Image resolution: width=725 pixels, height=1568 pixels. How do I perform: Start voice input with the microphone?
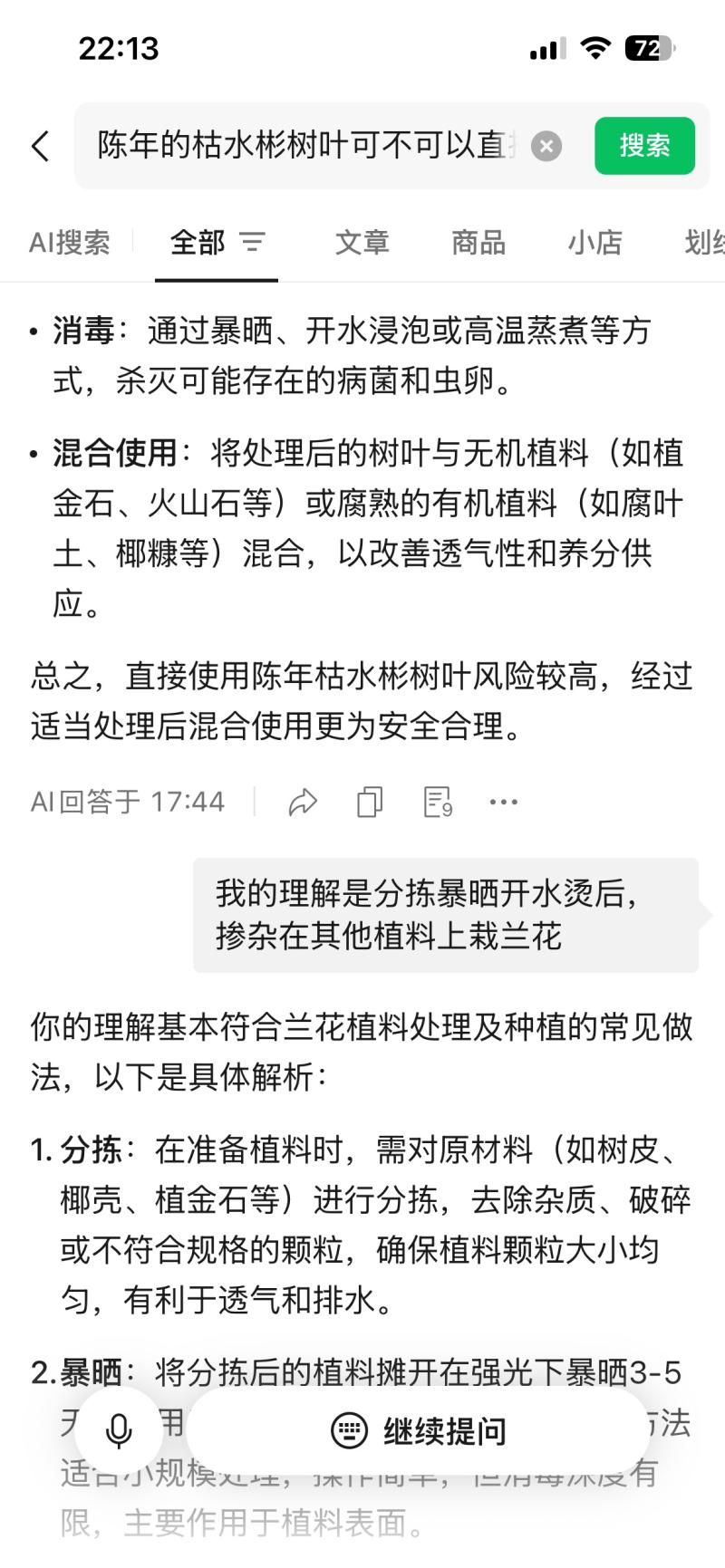tap(119, 1431)
